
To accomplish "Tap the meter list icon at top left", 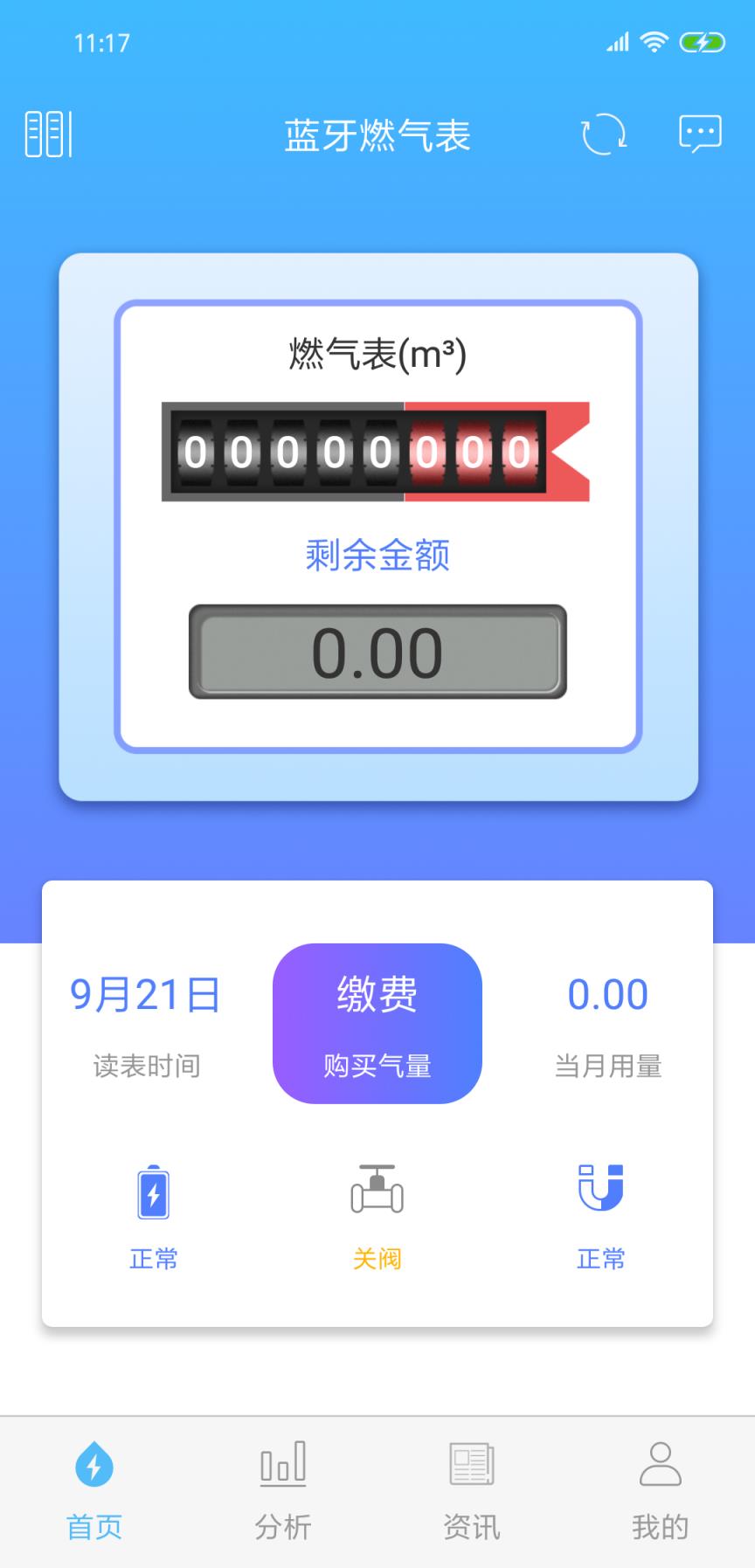I will point(49,133).
